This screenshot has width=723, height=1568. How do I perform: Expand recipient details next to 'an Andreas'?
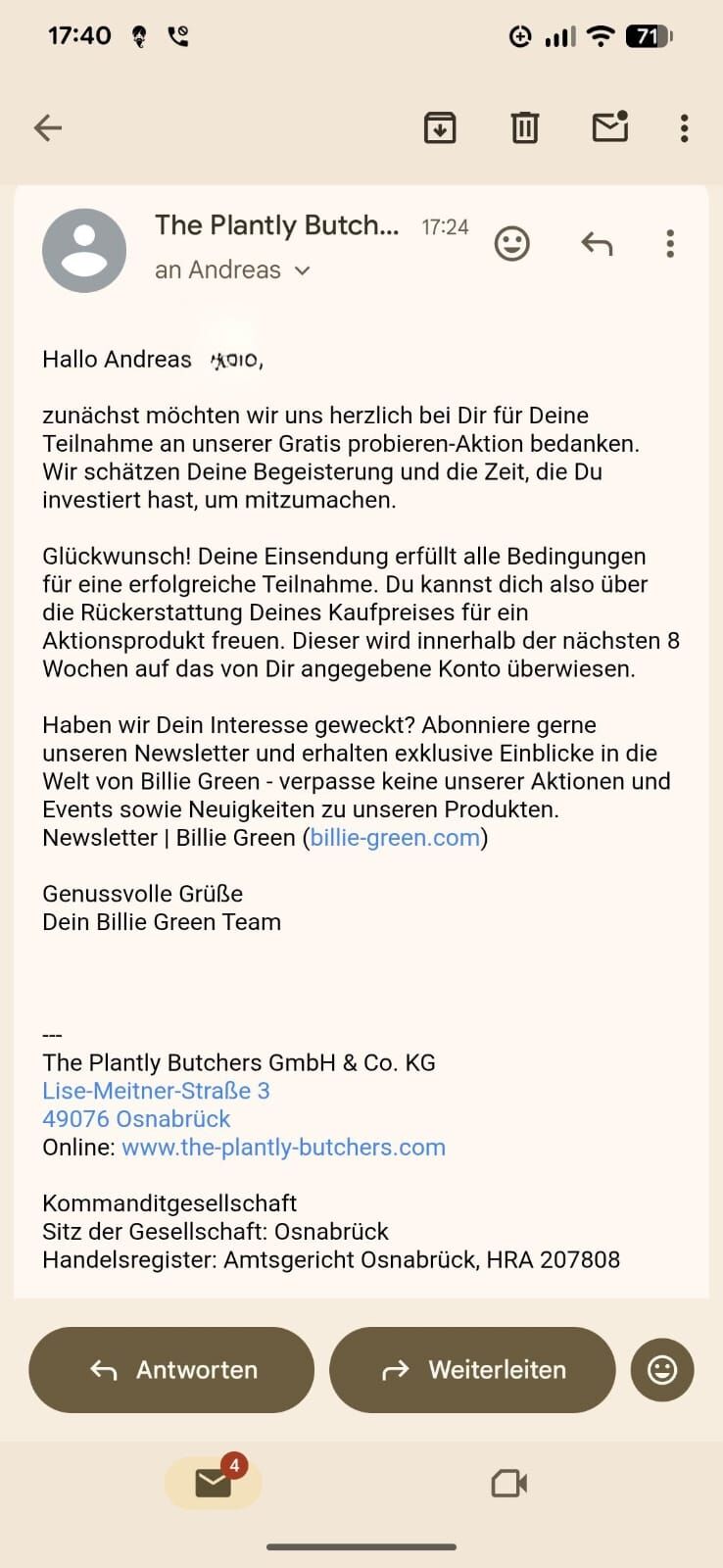303,270
